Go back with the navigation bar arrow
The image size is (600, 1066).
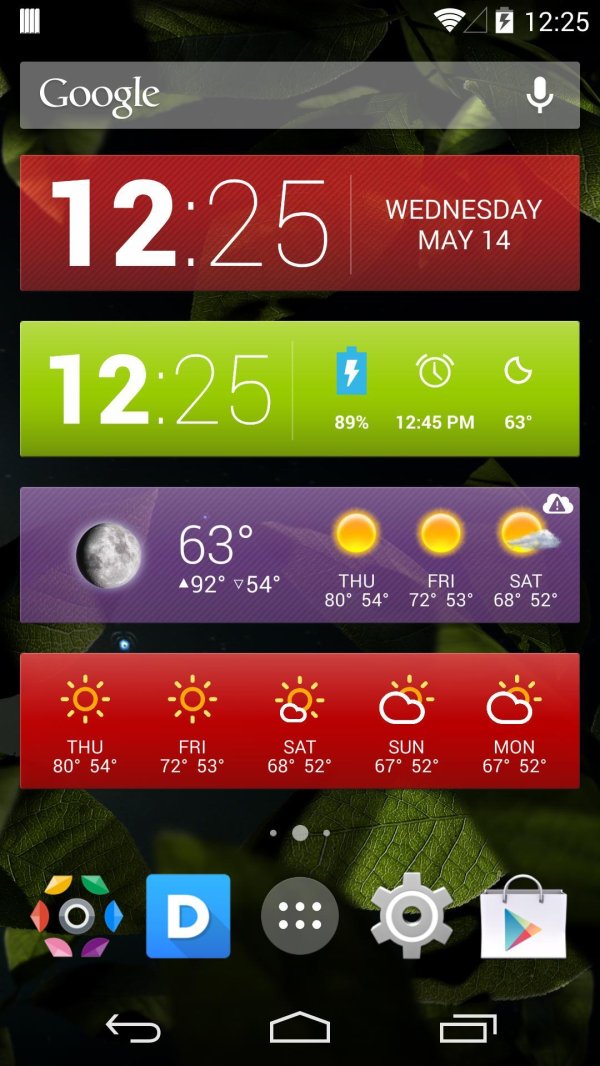133,1027
